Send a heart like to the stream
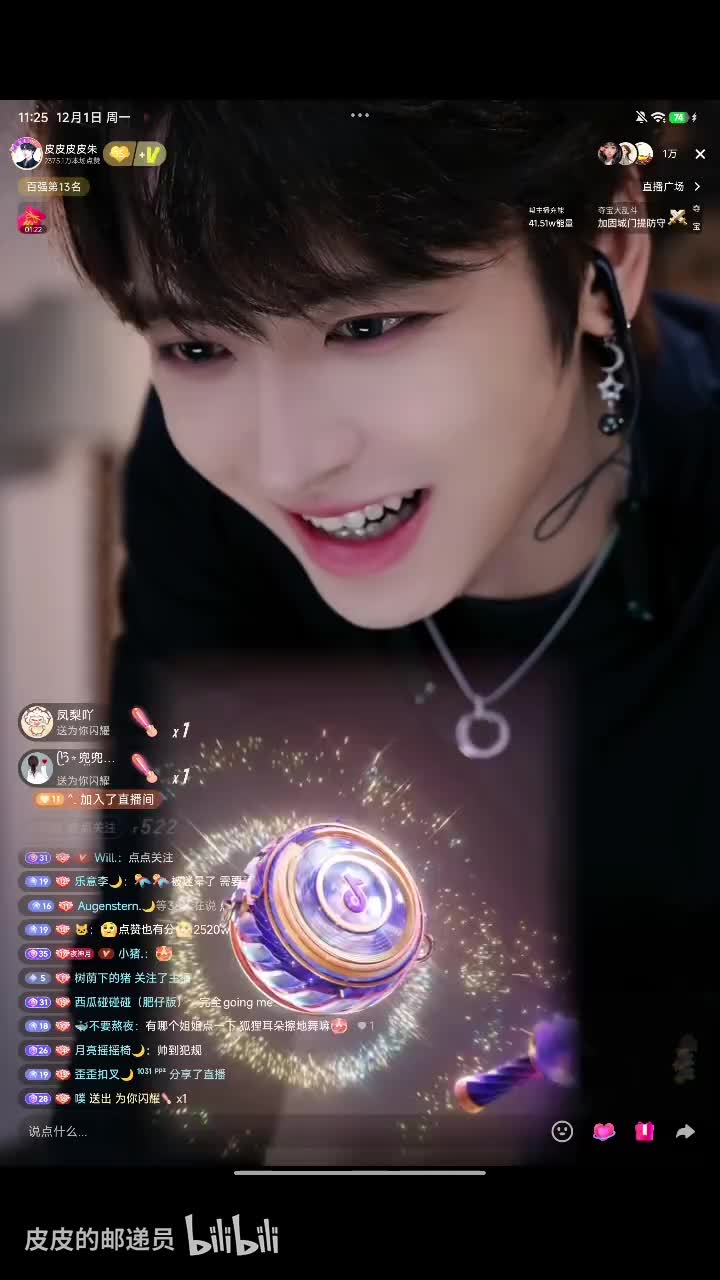The height and width of the screenshot is (1280, 720). (604, 1131)
